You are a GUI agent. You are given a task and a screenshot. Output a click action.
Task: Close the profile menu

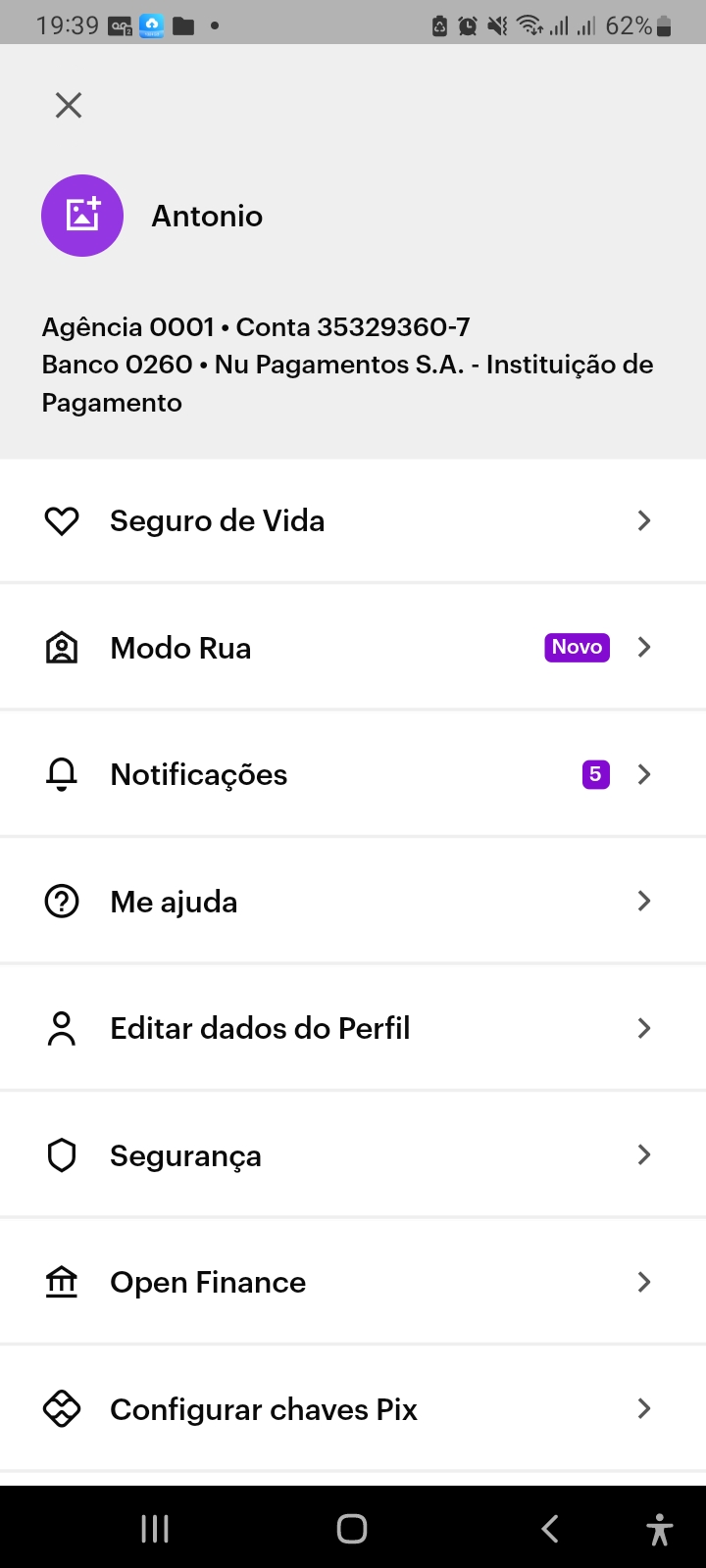69,105
